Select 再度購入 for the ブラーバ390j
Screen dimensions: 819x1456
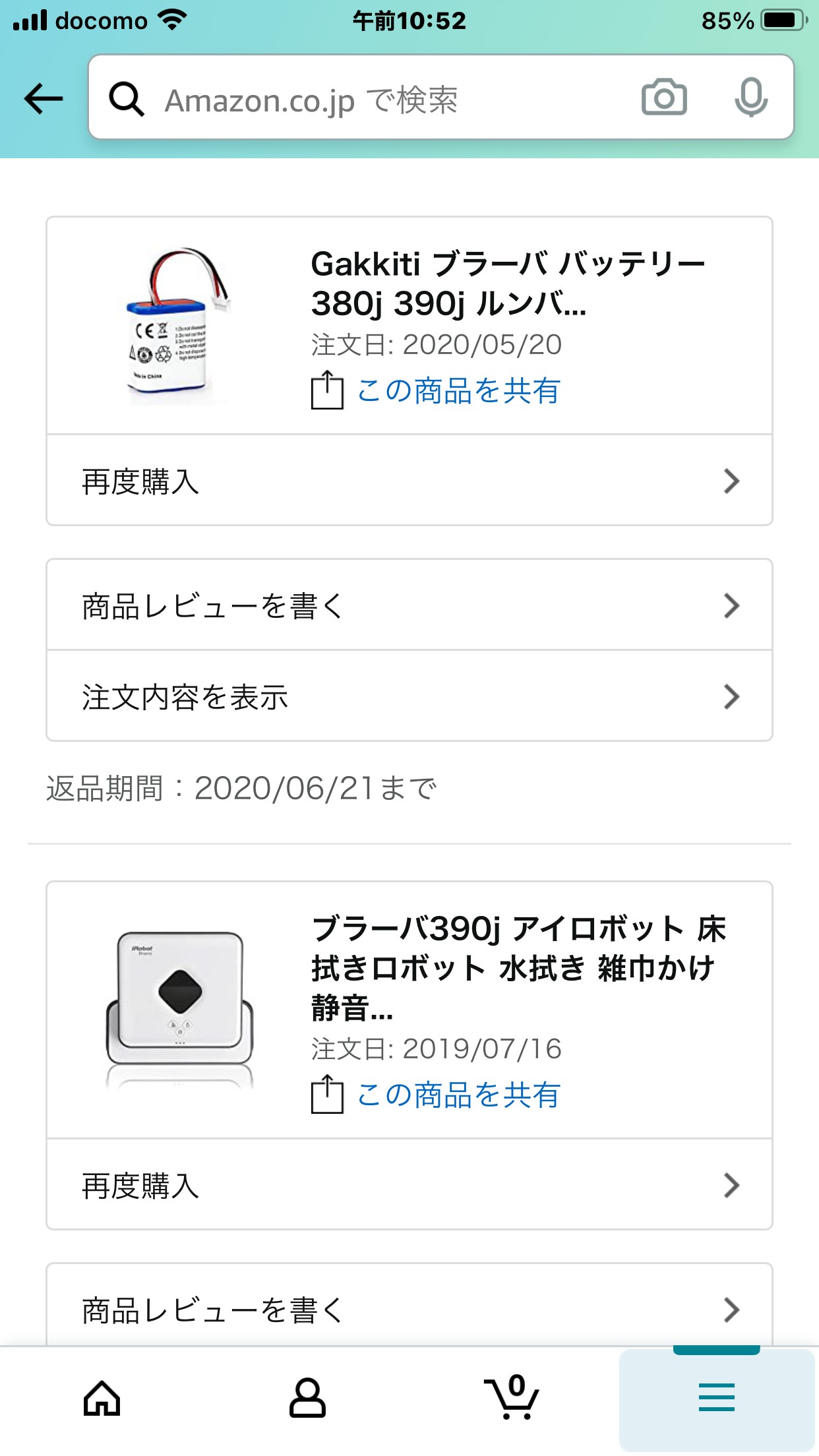point(409,1185)
